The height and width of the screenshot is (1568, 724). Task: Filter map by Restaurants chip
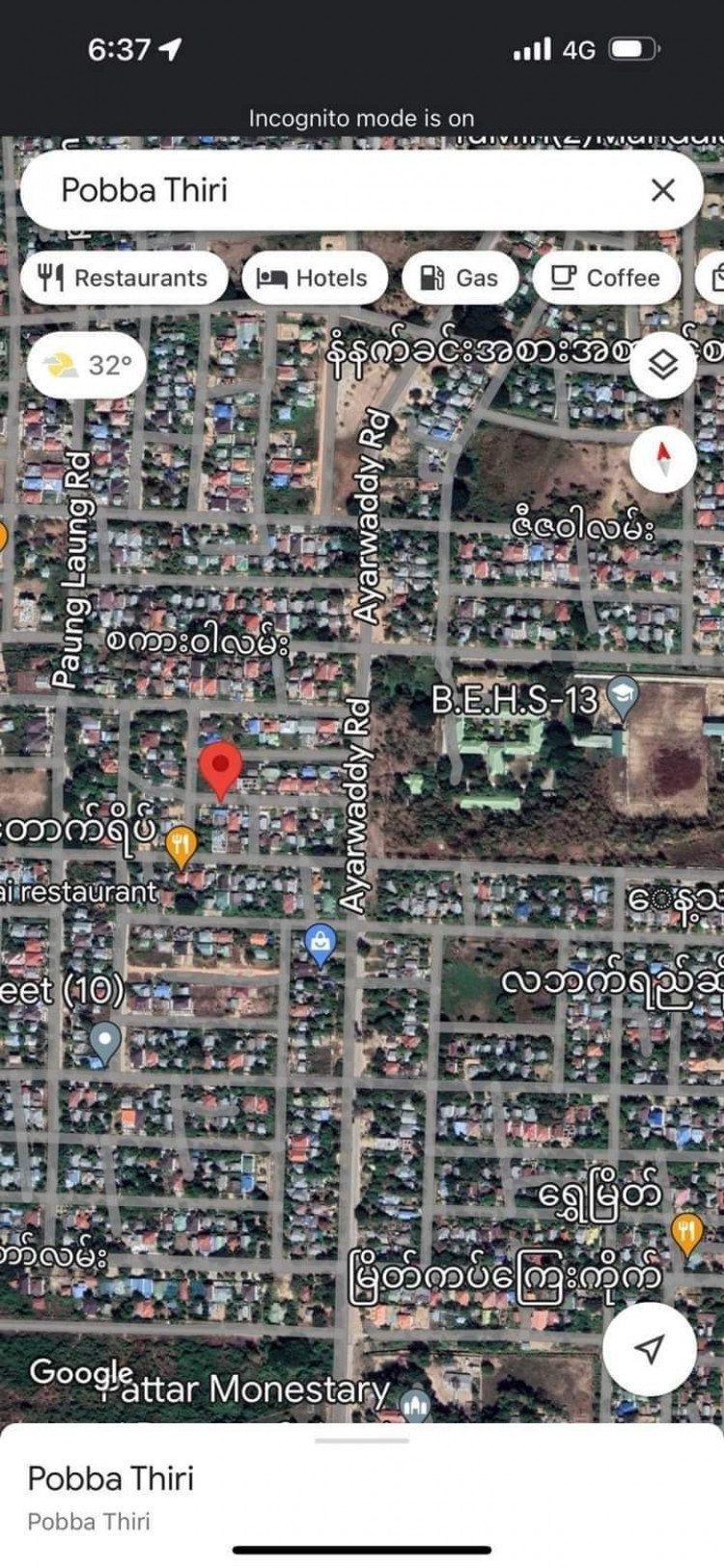pyautogui.click(x=124, y=278)
